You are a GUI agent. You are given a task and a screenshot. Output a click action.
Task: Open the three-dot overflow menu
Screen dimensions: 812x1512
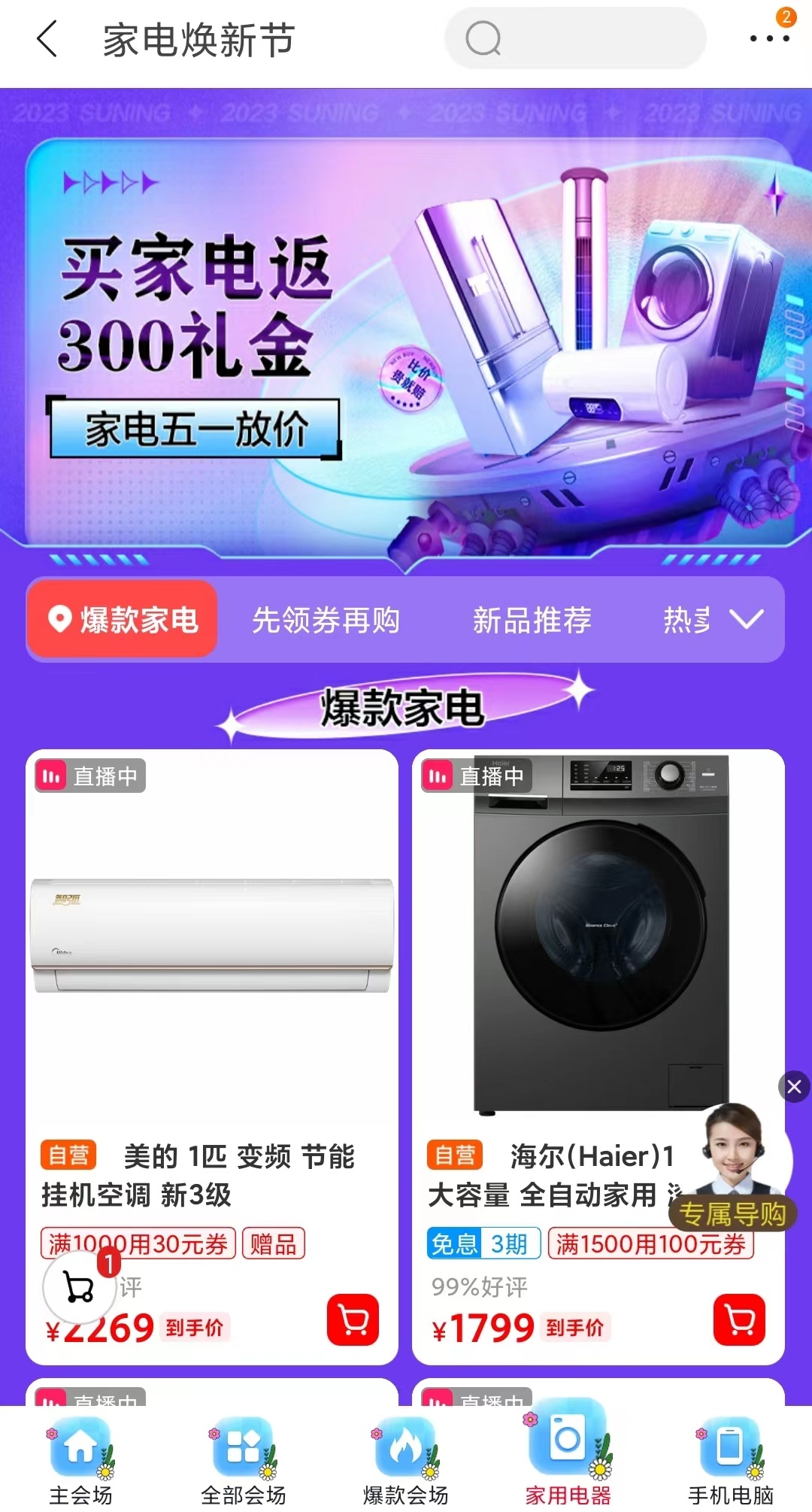pyautogui.click(x=769, y=39)
